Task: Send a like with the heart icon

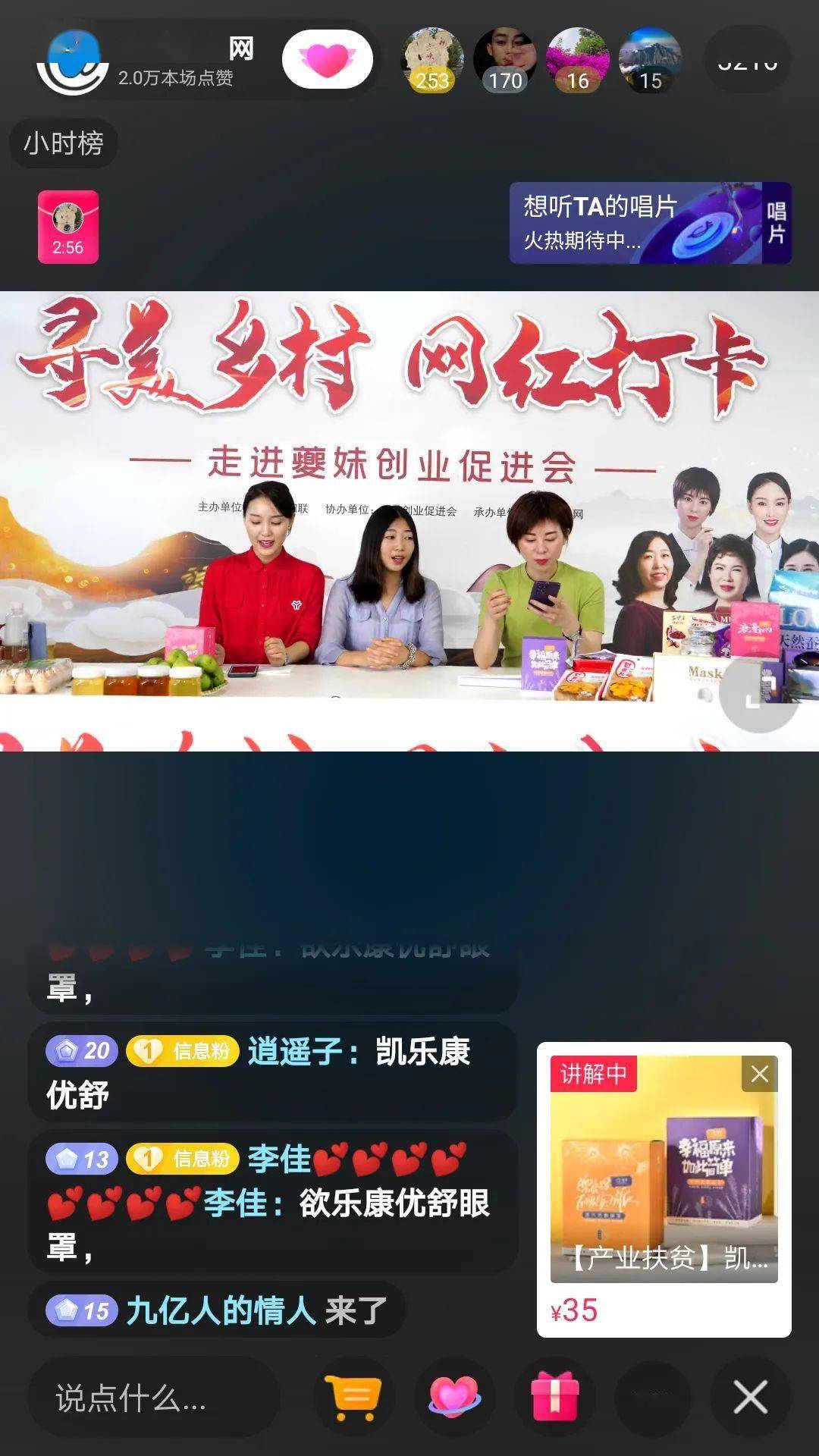Action: pyautogui.click(x=454, y=1396)
